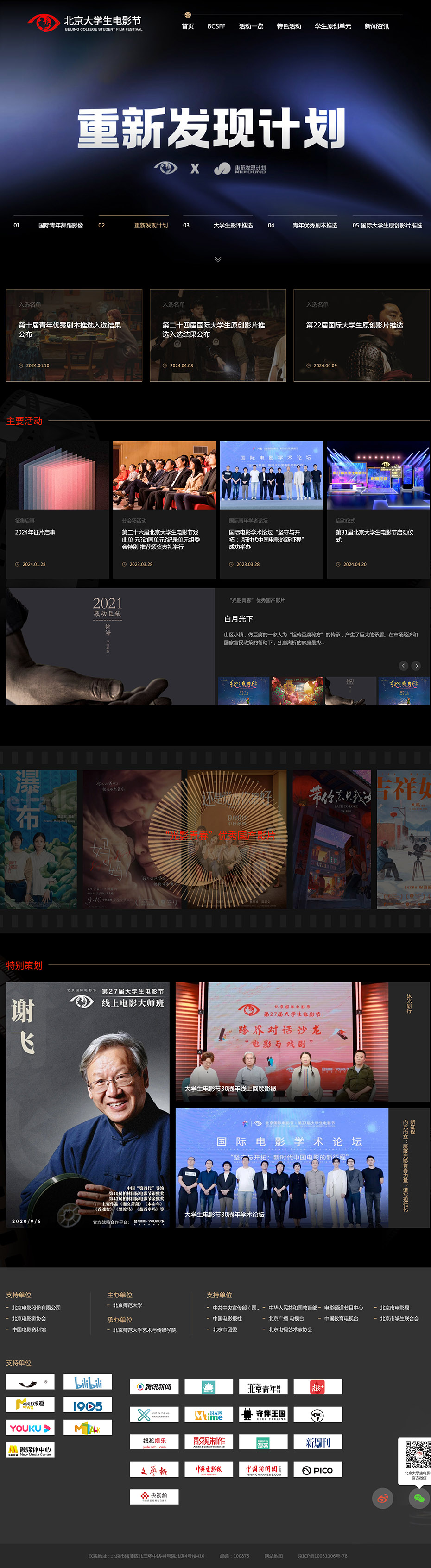
Task: Open 大学生电影节30周年学术论坛 tile
Action: pyautogui.click(x=282, y=1167)
